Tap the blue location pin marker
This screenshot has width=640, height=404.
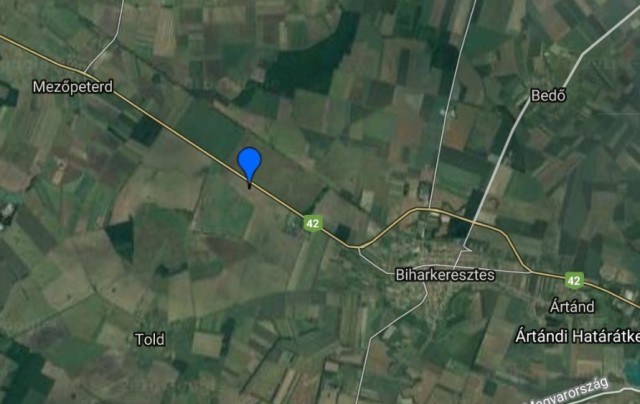[x=249, y=164]
